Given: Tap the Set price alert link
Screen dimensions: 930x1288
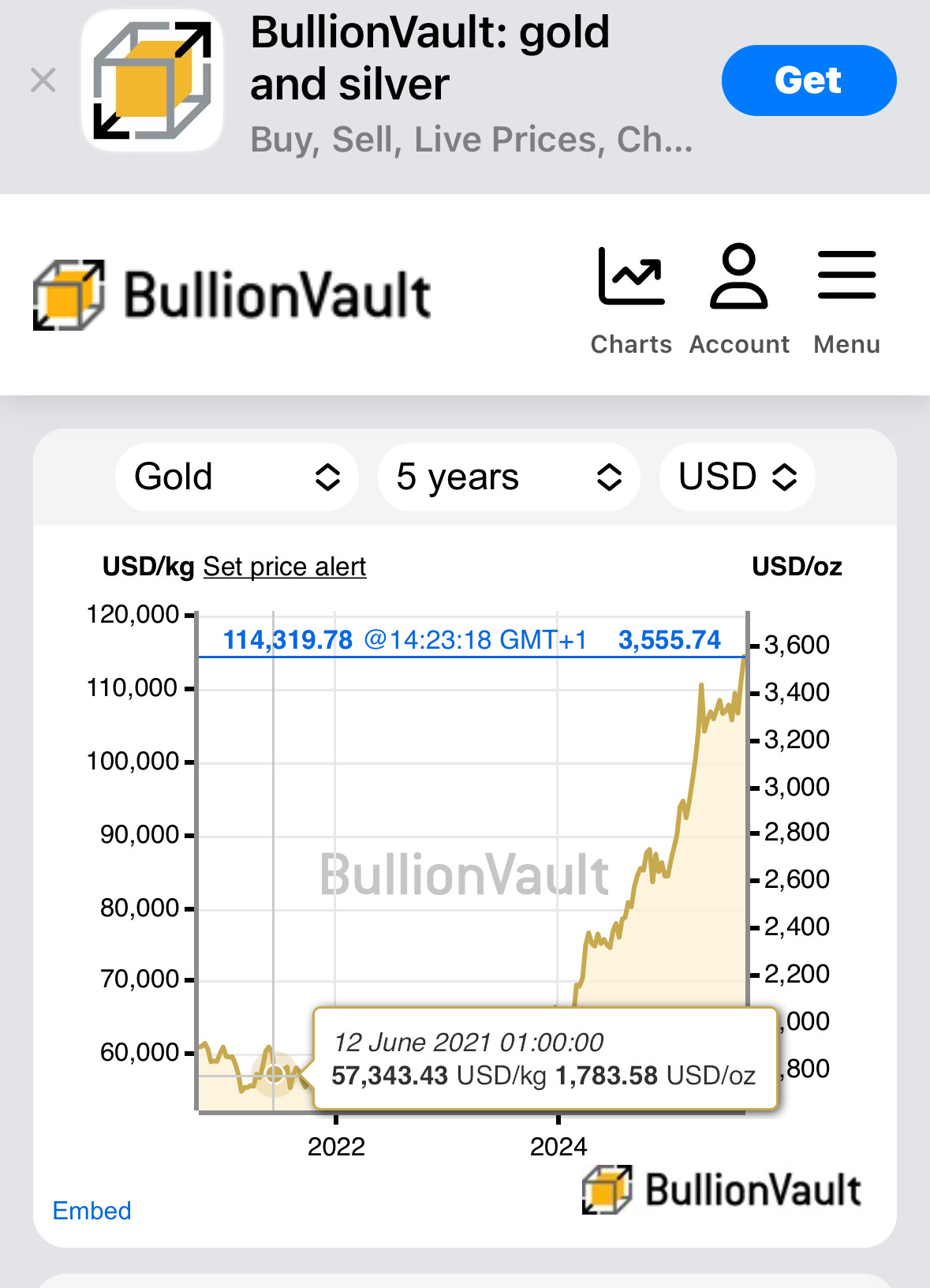Looking at the screenshot, I should 285,567.
